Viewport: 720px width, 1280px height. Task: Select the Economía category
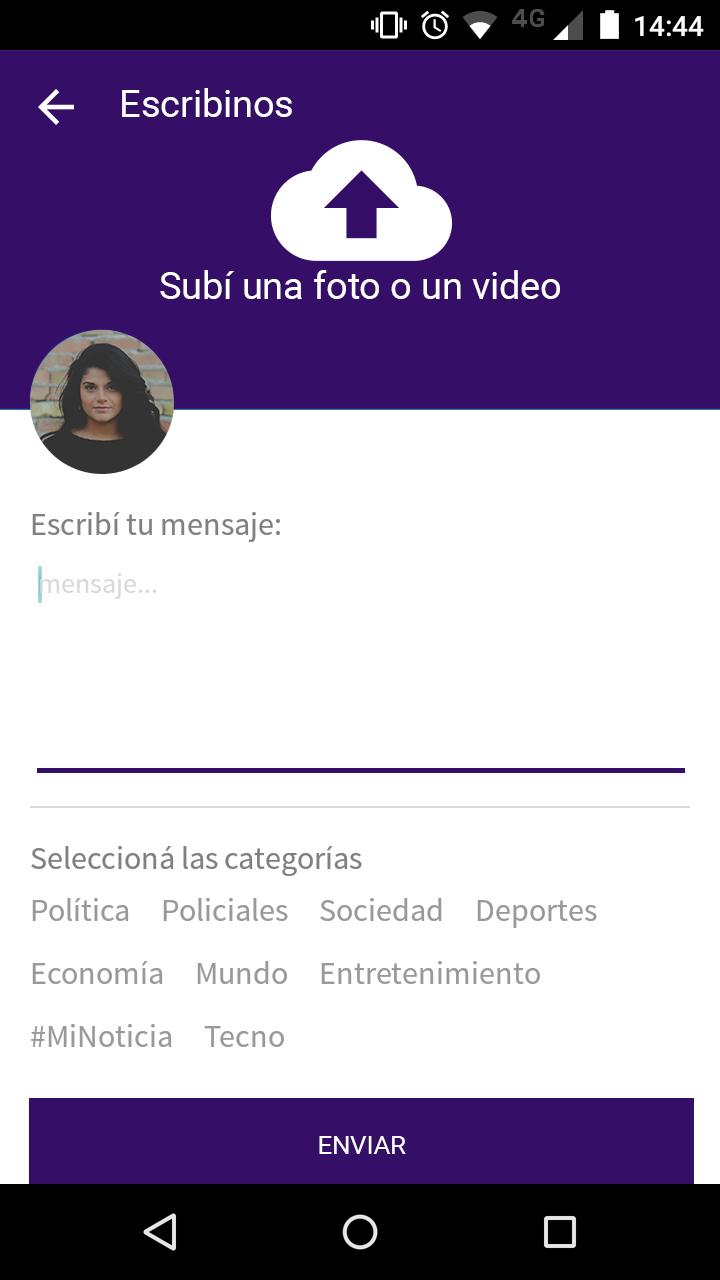click(97, 974)
